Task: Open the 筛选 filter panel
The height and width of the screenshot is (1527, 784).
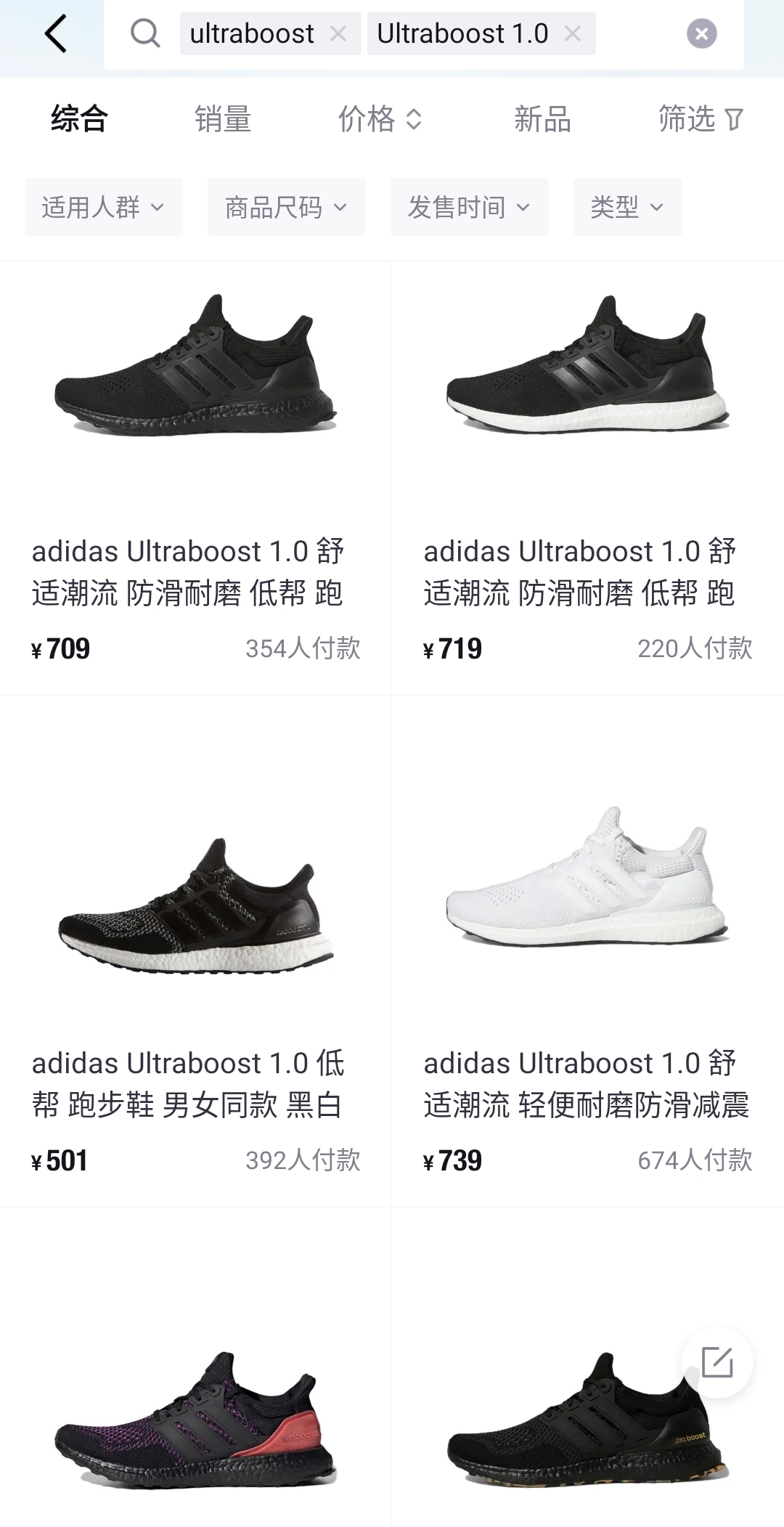Action: coord(700,119)
